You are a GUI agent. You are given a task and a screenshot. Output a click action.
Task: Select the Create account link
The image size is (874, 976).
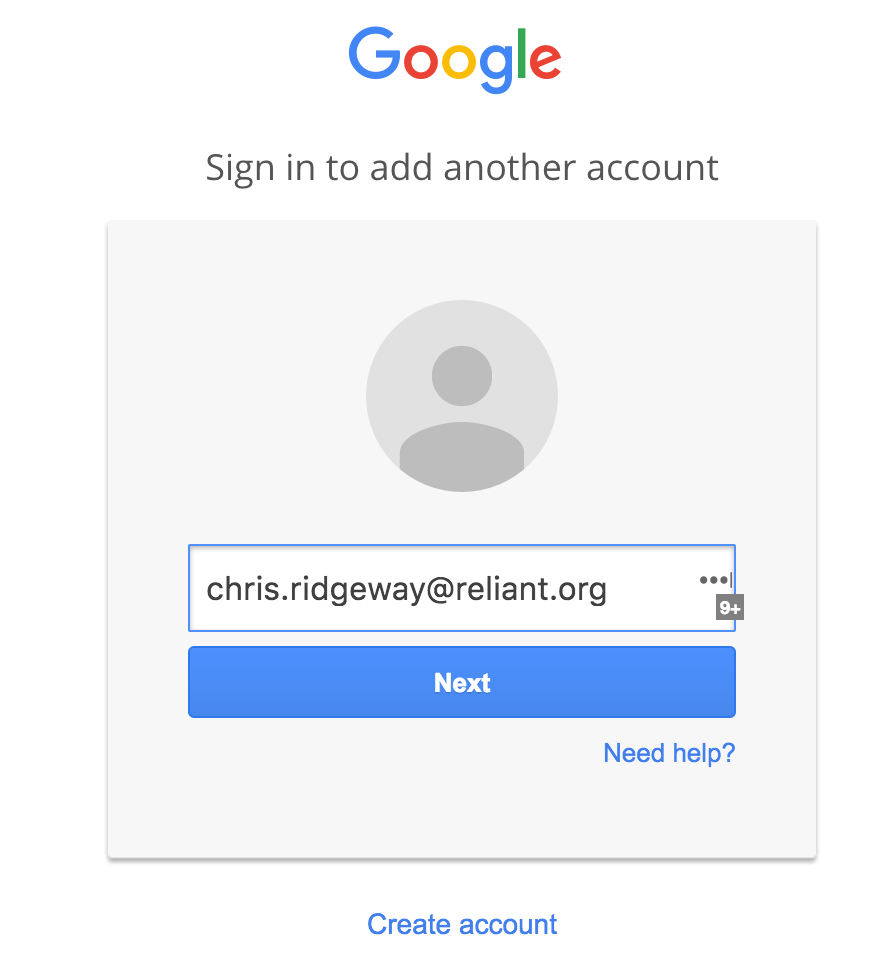click(x=462, y=923)
